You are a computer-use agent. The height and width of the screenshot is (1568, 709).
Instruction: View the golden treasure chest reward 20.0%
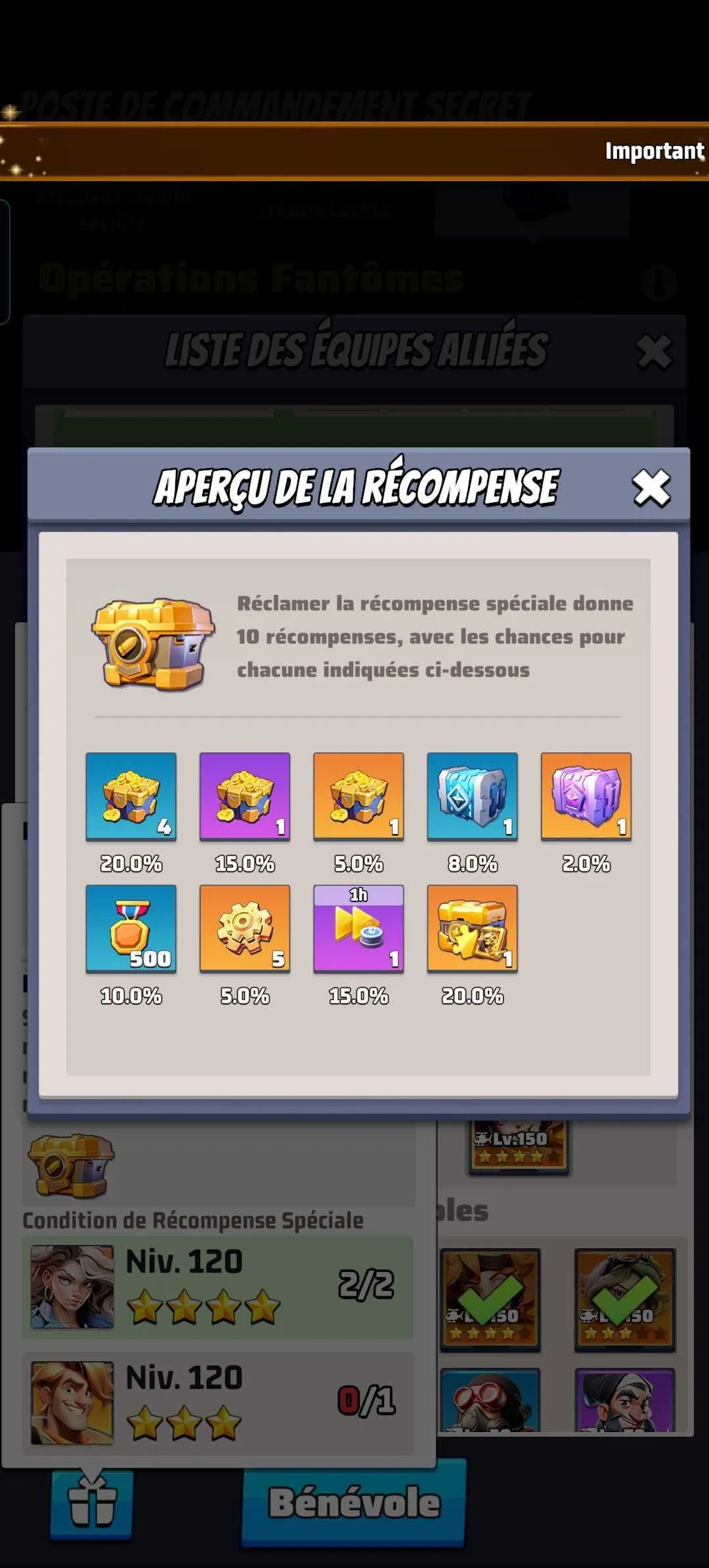pos(472,928)
